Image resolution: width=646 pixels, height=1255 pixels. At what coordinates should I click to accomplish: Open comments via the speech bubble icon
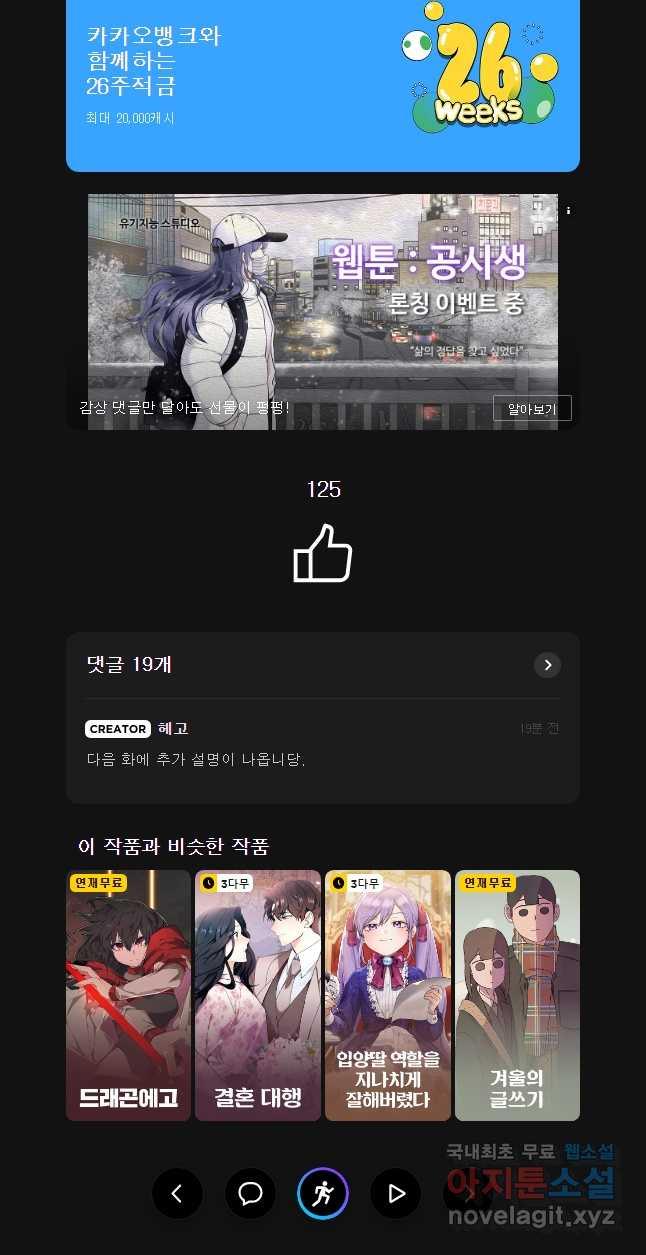click(x=250, y=1193)
